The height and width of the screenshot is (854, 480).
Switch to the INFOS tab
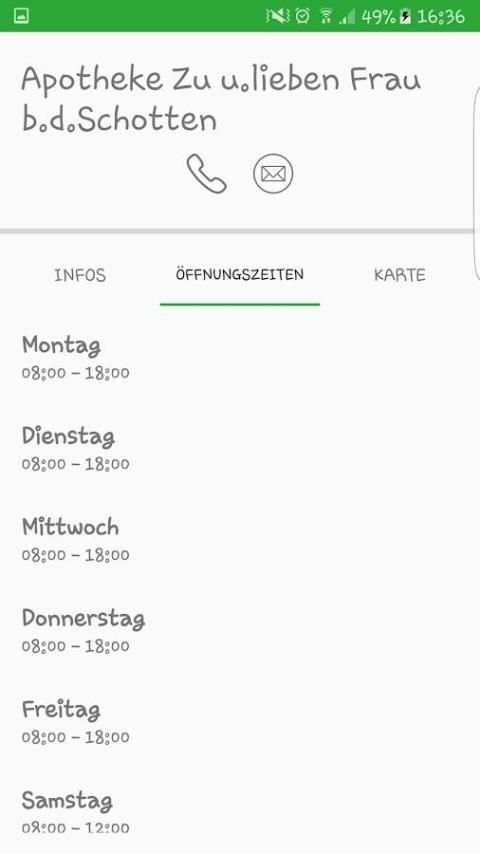click(x=80, y=275)
